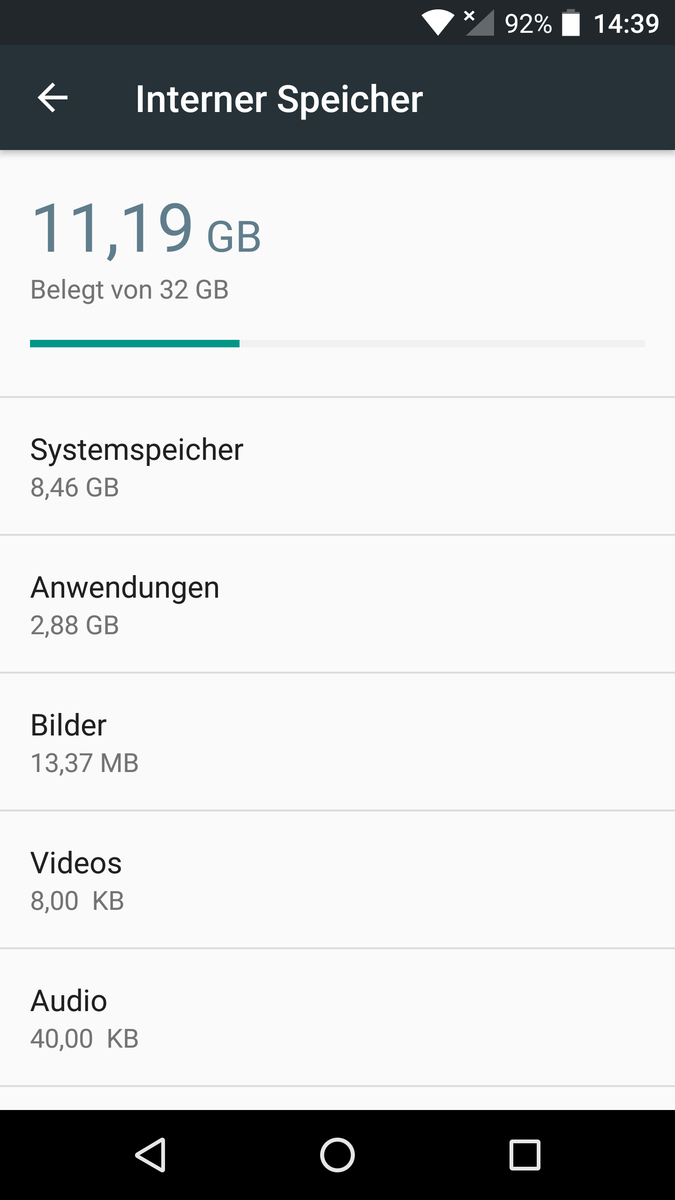The image size is (675, 1200).
Task: Tap the system home button
Action: [x=337, y=1155]
